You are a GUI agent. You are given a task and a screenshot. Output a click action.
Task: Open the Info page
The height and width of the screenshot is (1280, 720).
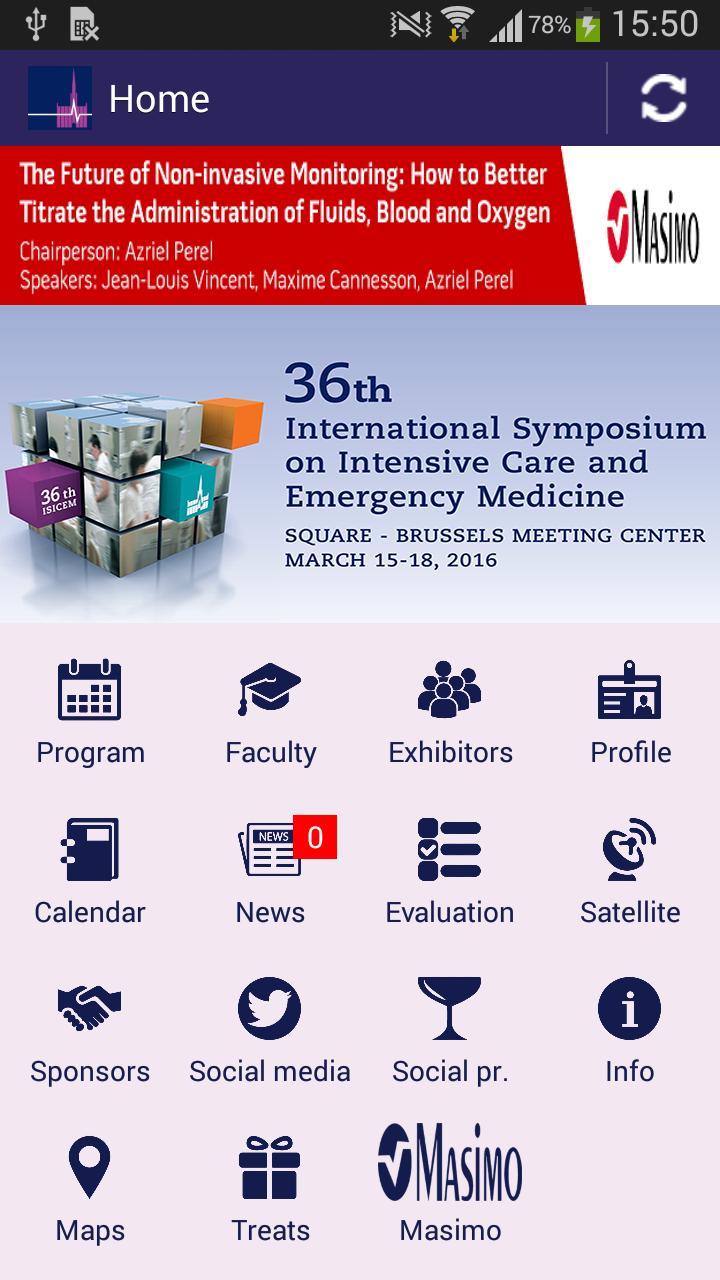630,1031
